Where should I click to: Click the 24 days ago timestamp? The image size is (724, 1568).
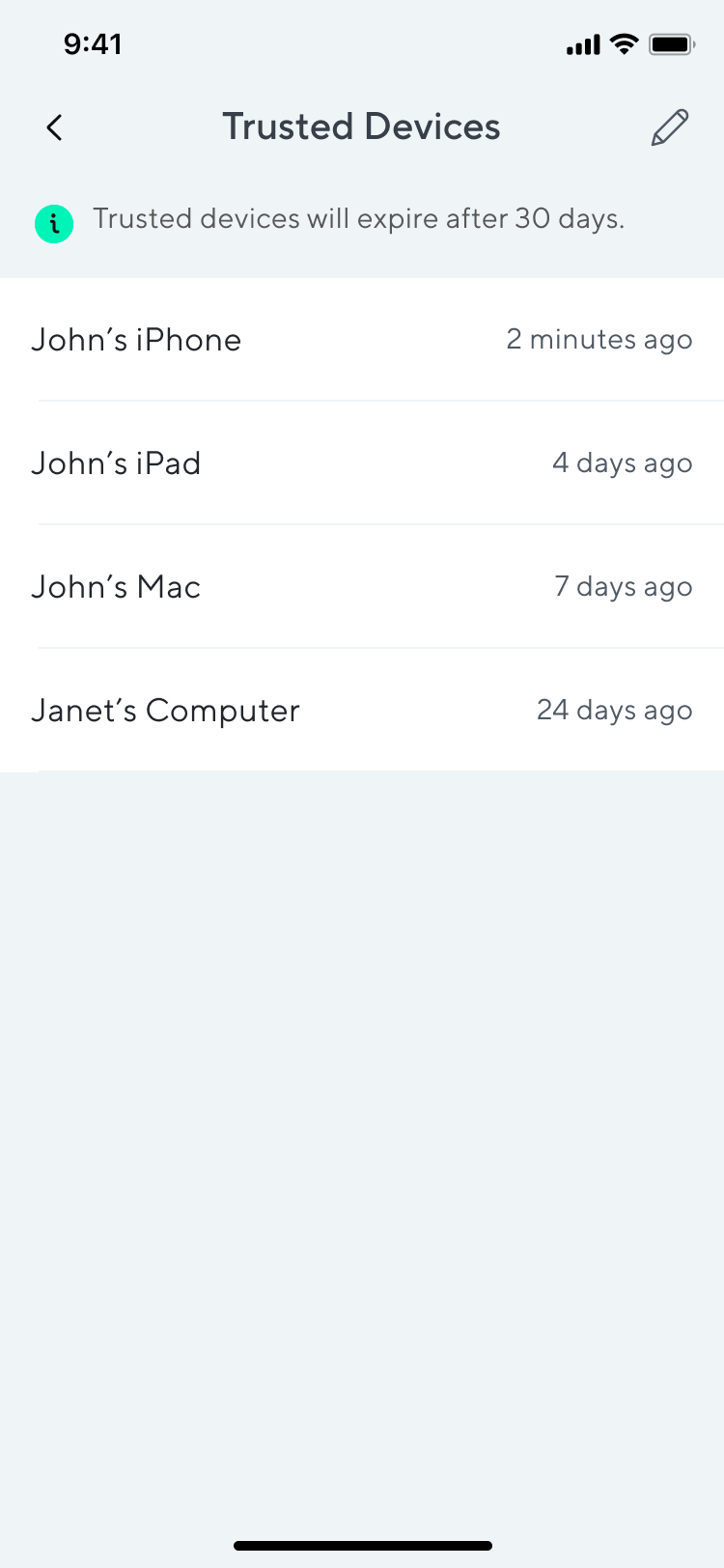pyautogui.click(x=615, y=711)
